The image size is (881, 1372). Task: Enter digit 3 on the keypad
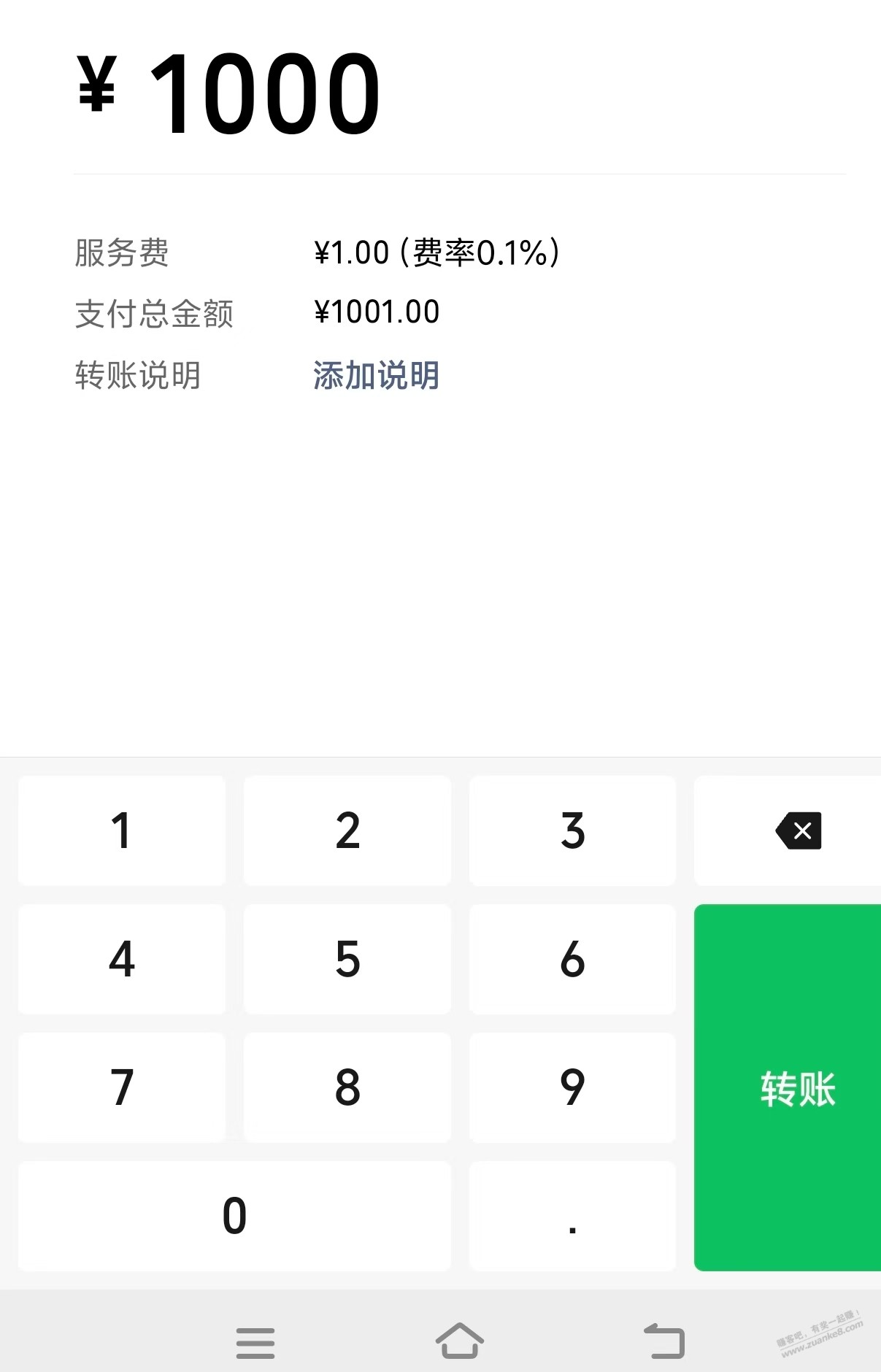pos(572,830)
